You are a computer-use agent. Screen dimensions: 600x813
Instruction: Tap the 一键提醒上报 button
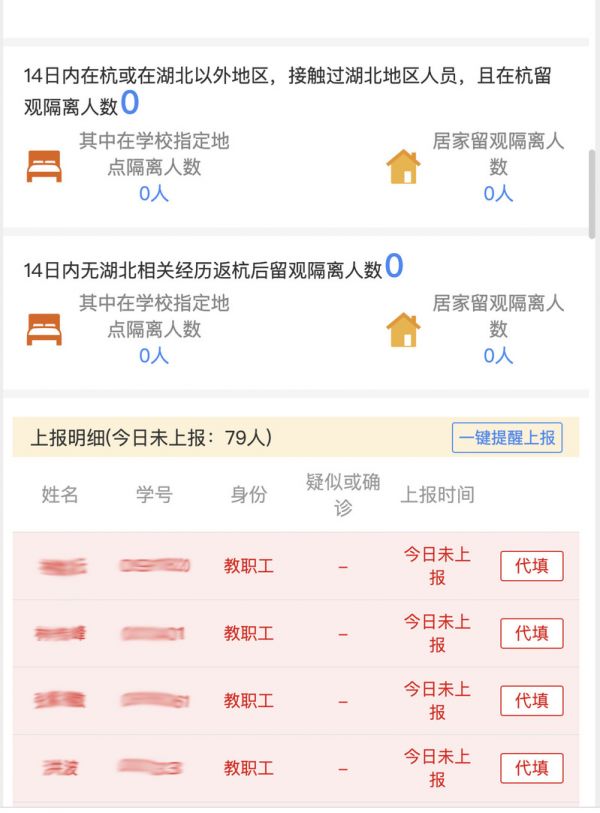pos(507,438)
